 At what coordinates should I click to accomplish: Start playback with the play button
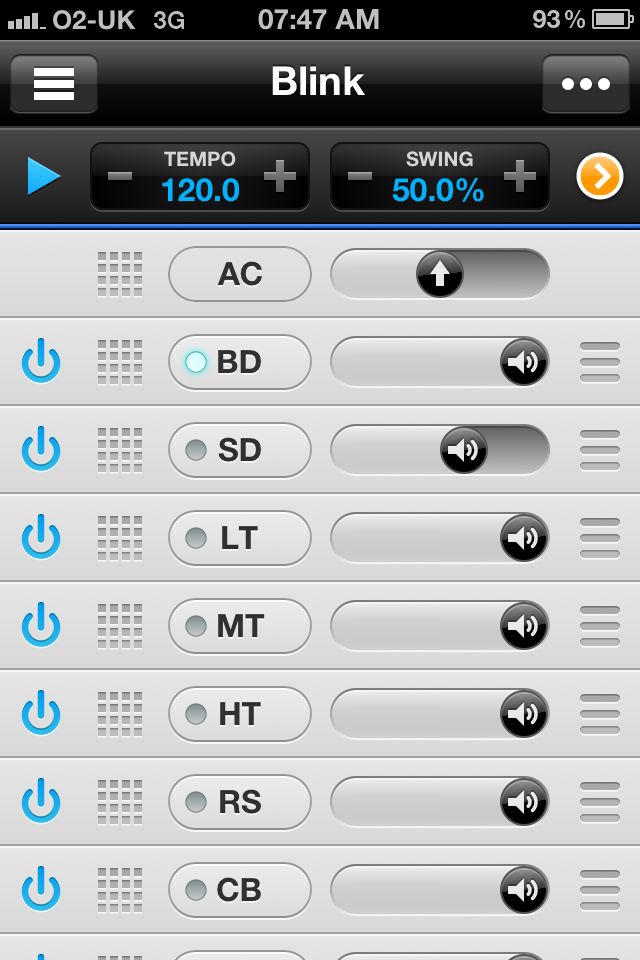tap(43, 177)
